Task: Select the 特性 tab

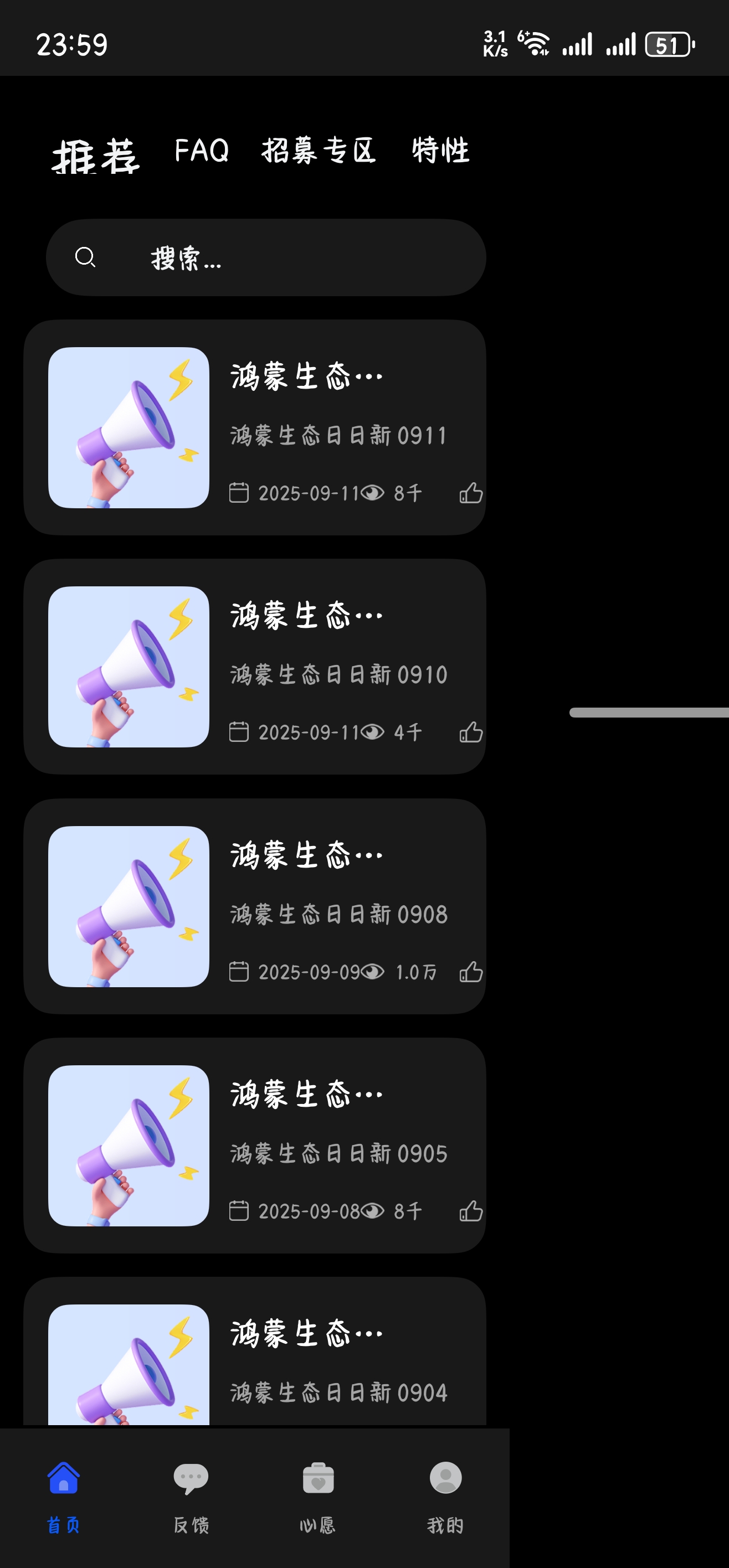Action: [440, 151]
